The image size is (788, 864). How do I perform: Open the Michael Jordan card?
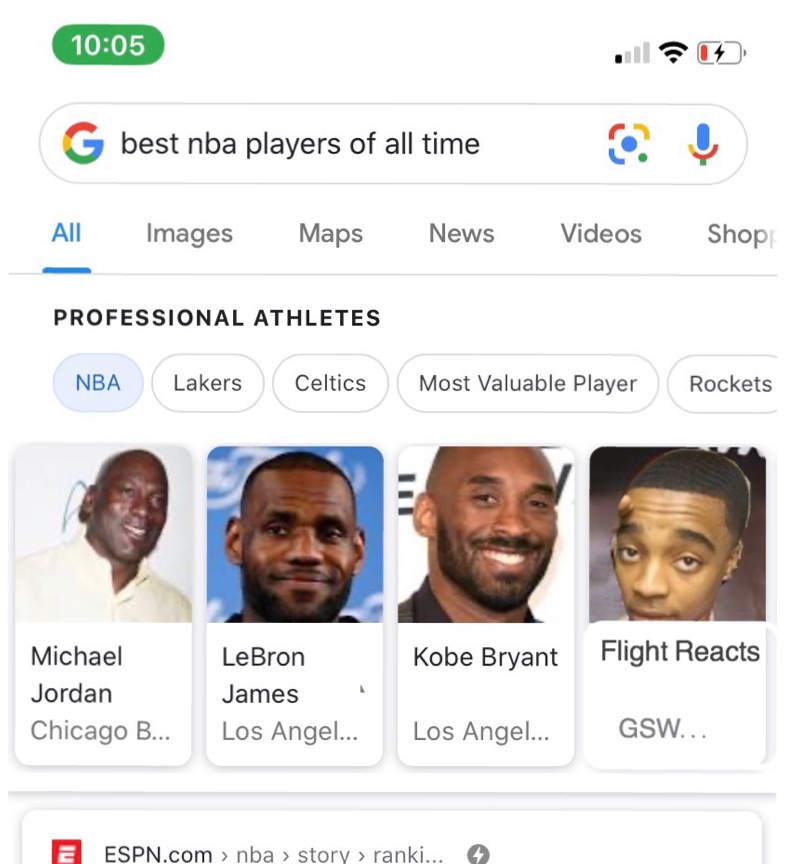pyautogui.click(x=103, y=605)
